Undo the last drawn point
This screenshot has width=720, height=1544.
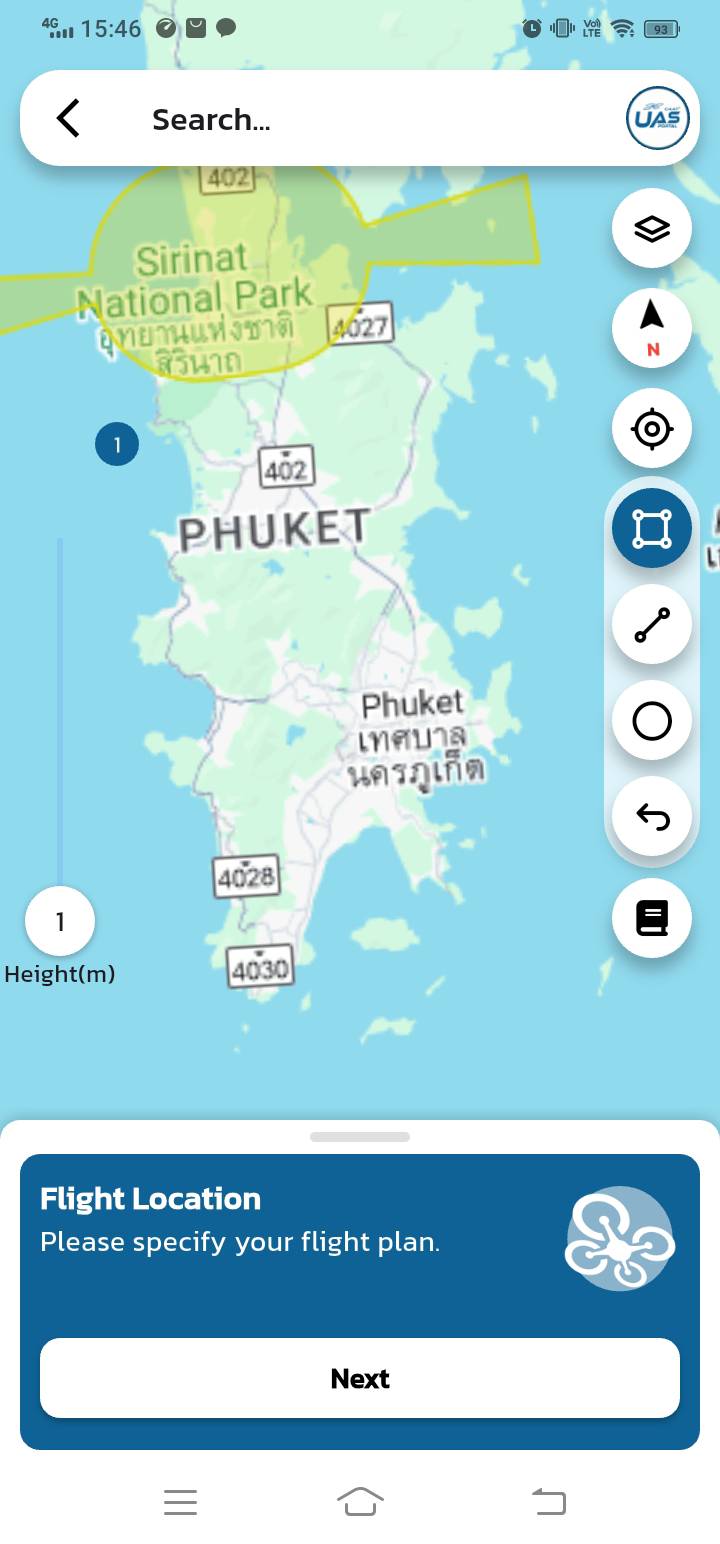(x=652, y=817)
